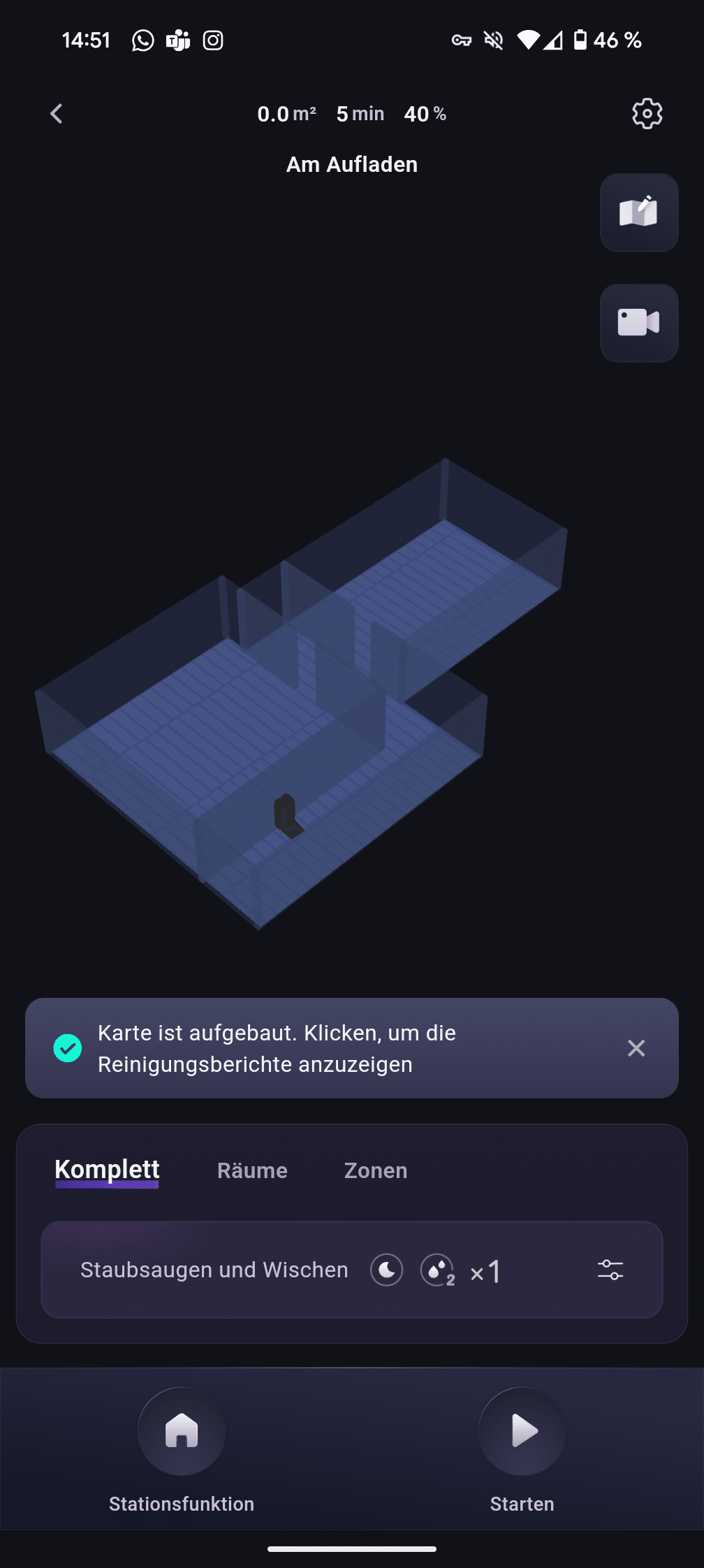The width and height of the screenshot is (704, 1568).
Task: Open cleaning reports from the map notification
Action: tap(277, 1048)
